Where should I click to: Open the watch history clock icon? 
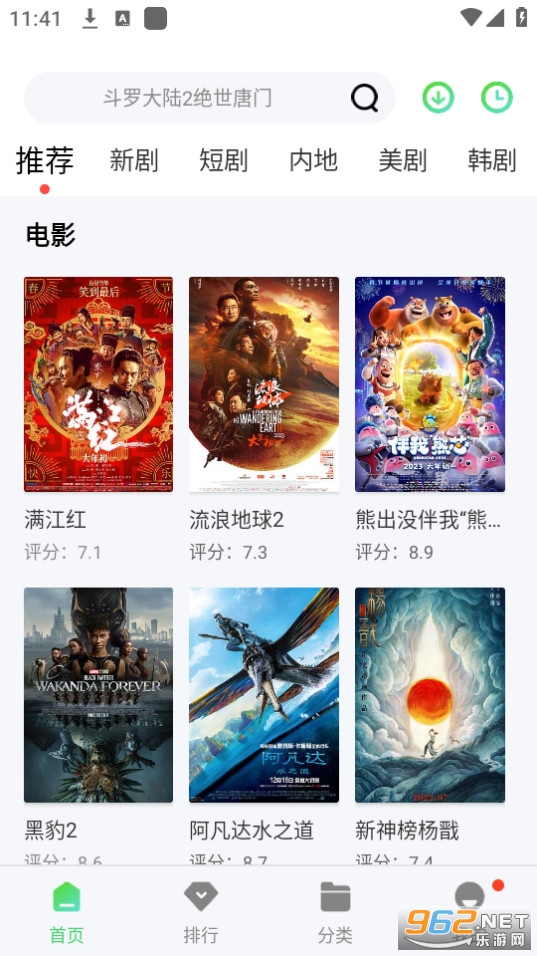(497, 98)
